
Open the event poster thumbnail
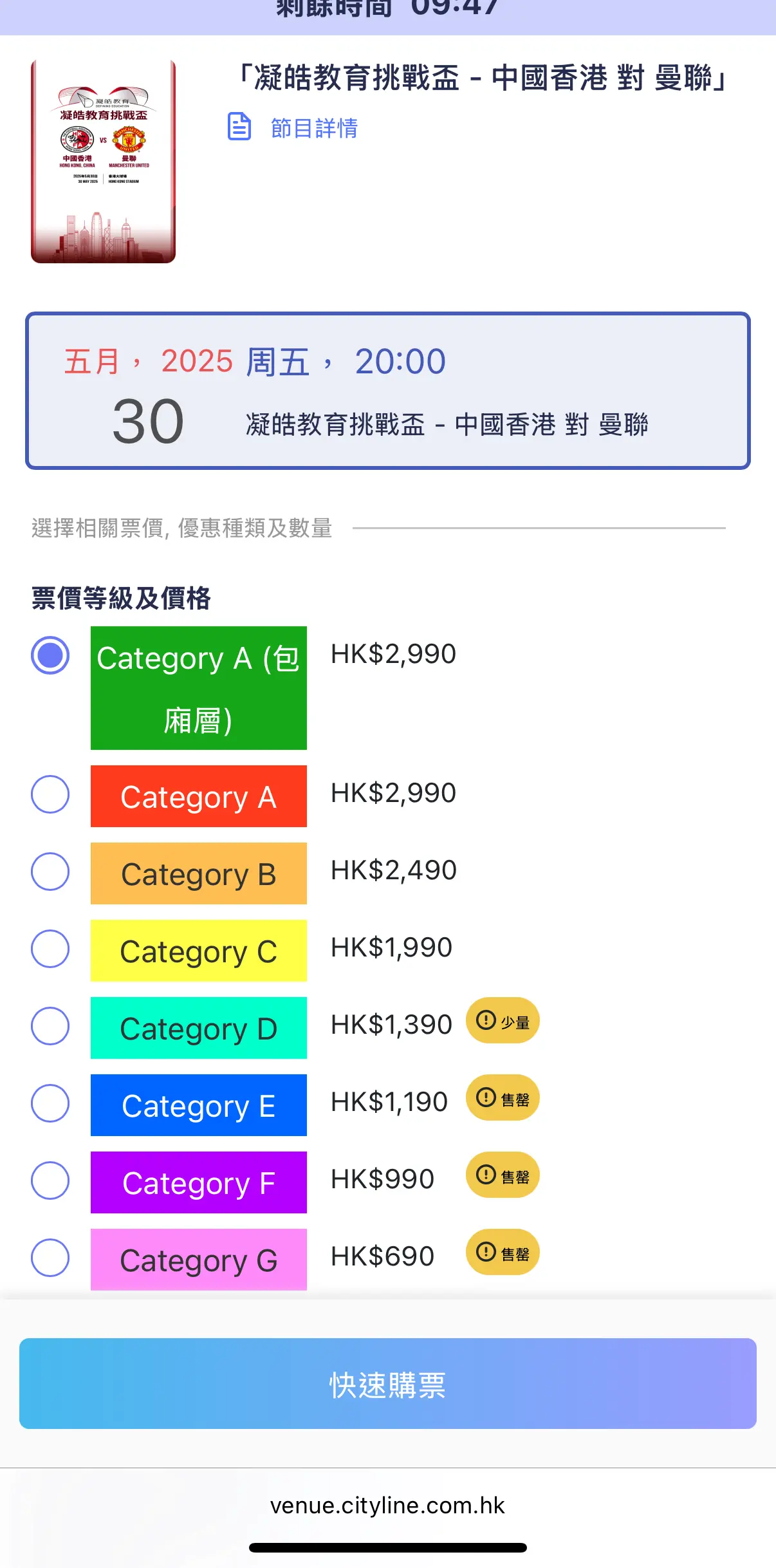pos(103,161)
